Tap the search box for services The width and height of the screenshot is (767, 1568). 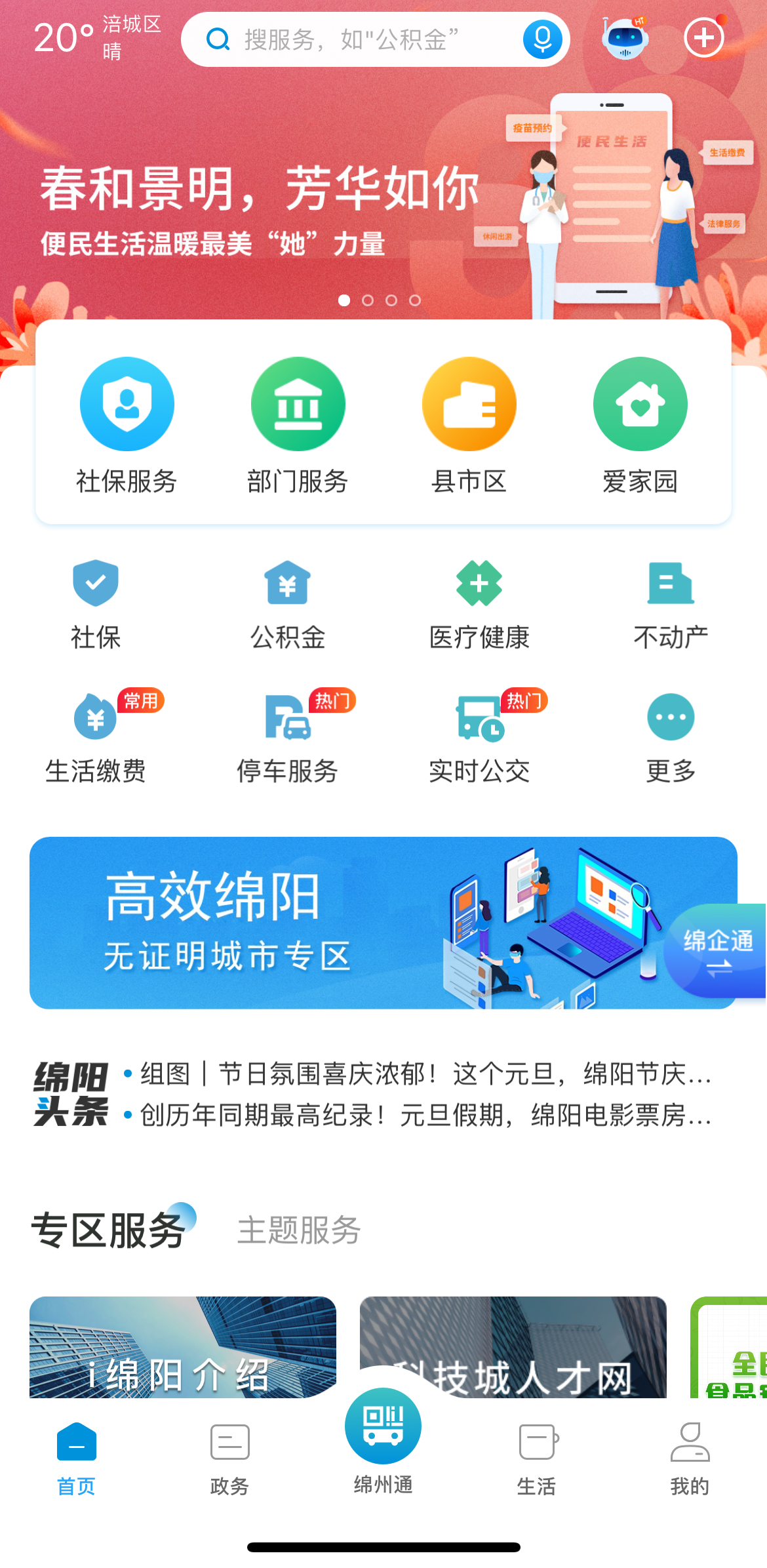(x=361, y=39)
